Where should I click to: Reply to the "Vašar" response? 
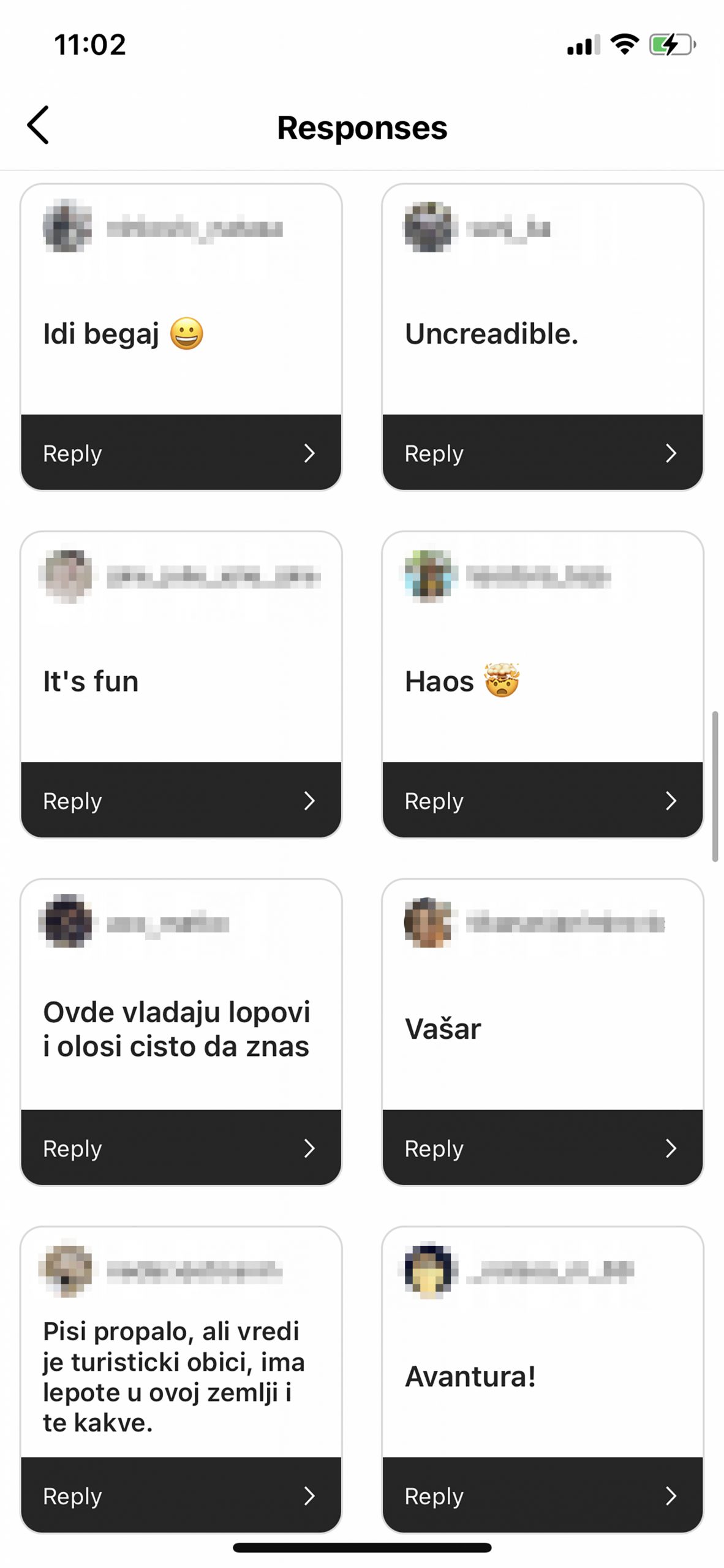click(542, 1147)
